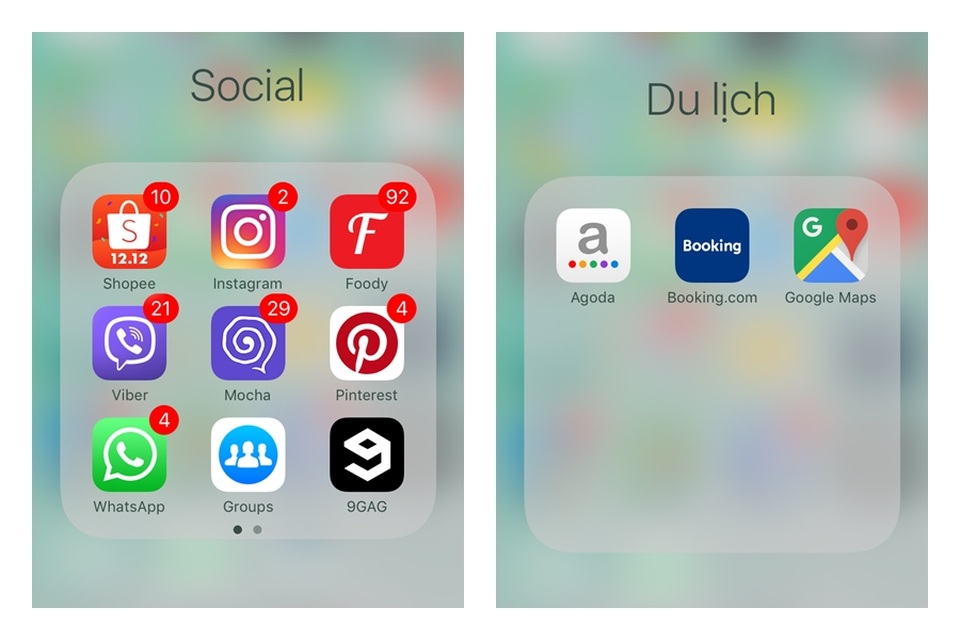Open Viber messenger

[x=129, y=343]
